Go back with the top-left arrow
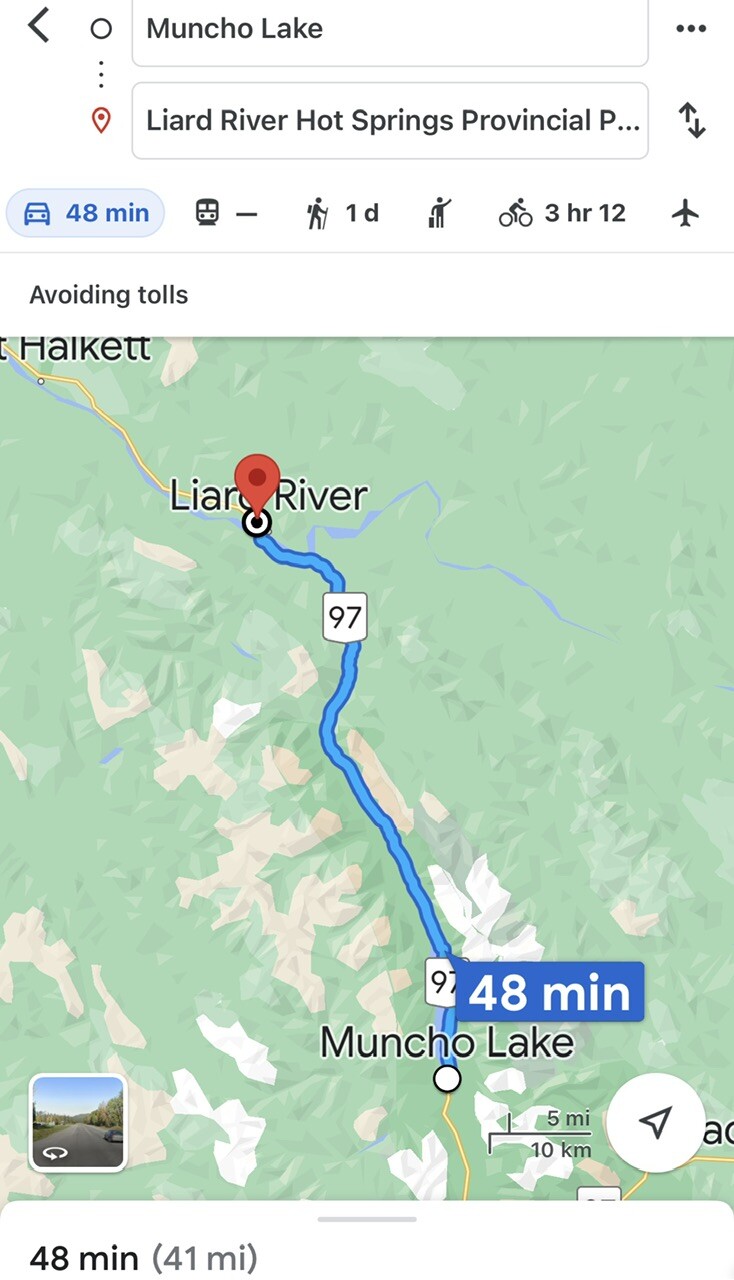Screen dimensions: 734x1280 (38, 26)
